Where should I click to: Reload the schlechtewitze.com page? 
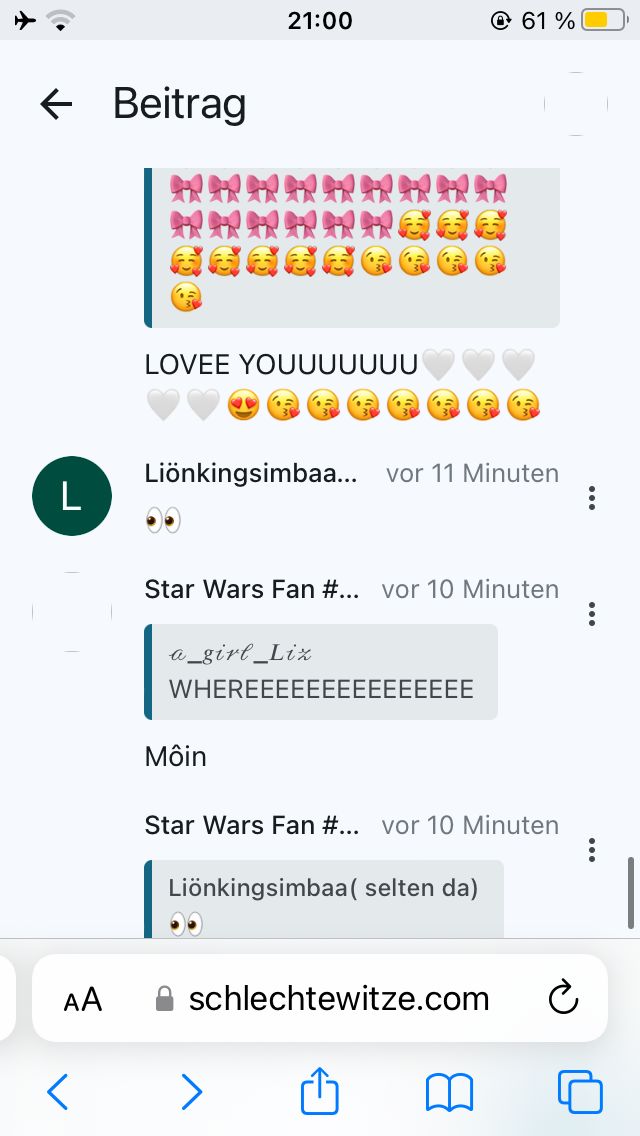coord(564,998)
